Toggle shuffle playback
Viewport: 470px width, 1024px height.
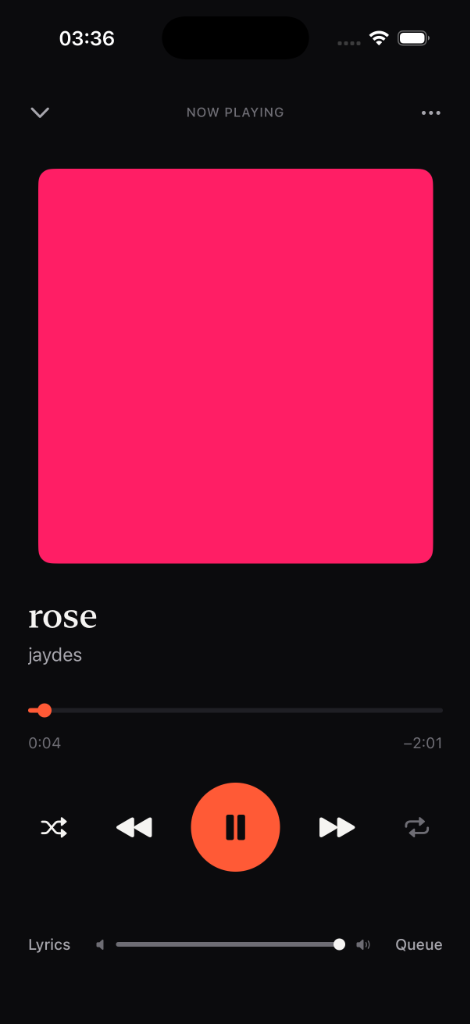point(54,827)
